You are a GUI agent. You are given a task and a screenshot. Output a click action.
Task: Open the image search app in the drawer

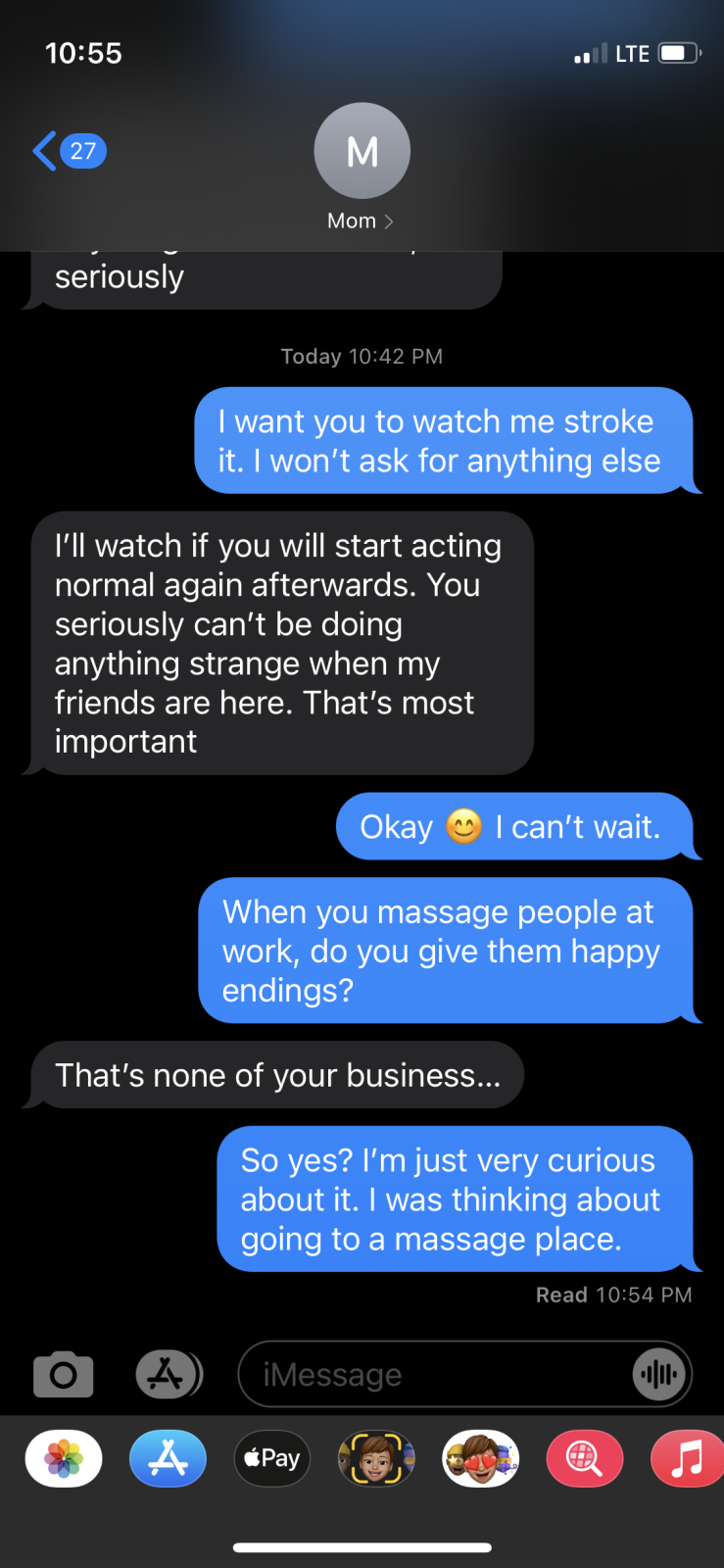[x=584, y=1458]
